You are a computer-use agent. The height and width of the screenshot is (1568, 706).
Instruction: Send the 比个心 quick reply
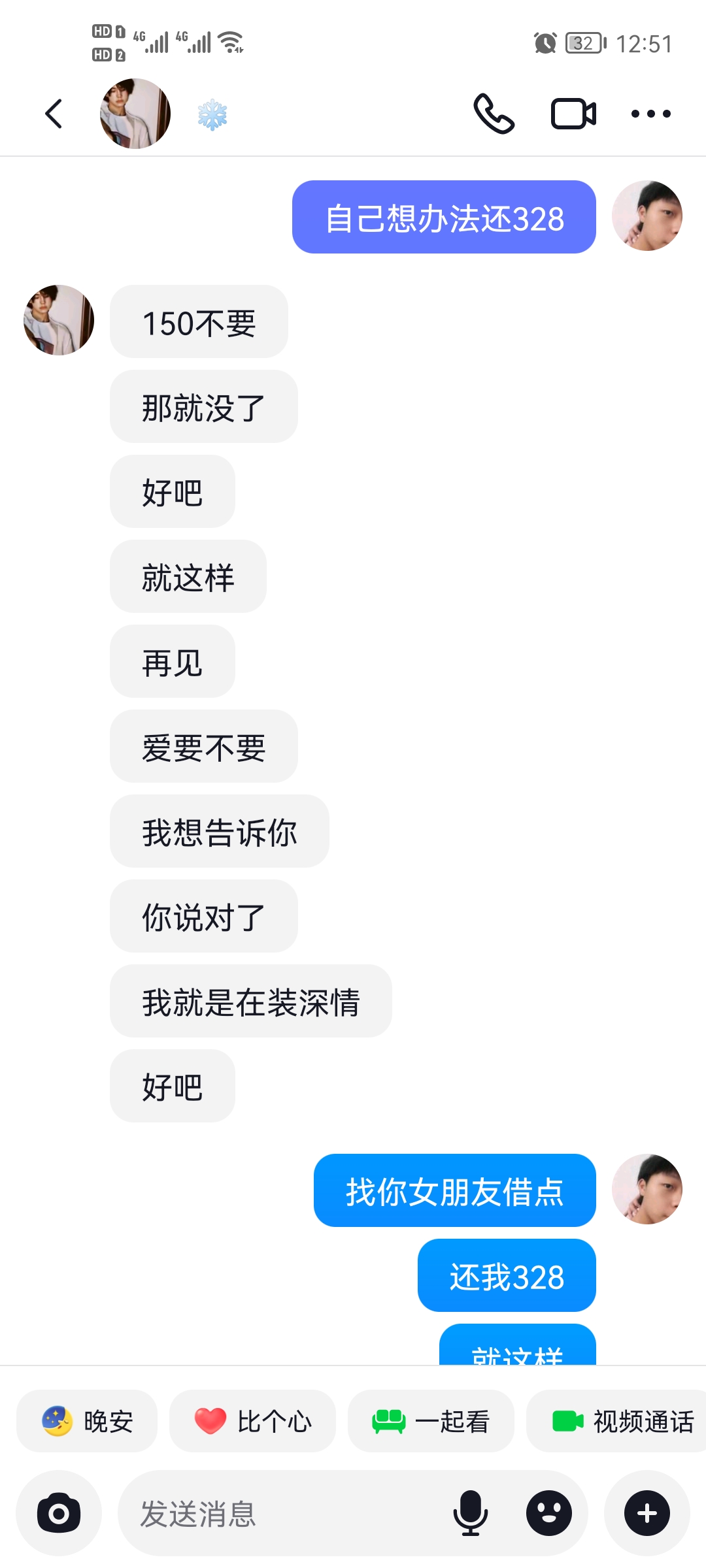pos(252,1421)
